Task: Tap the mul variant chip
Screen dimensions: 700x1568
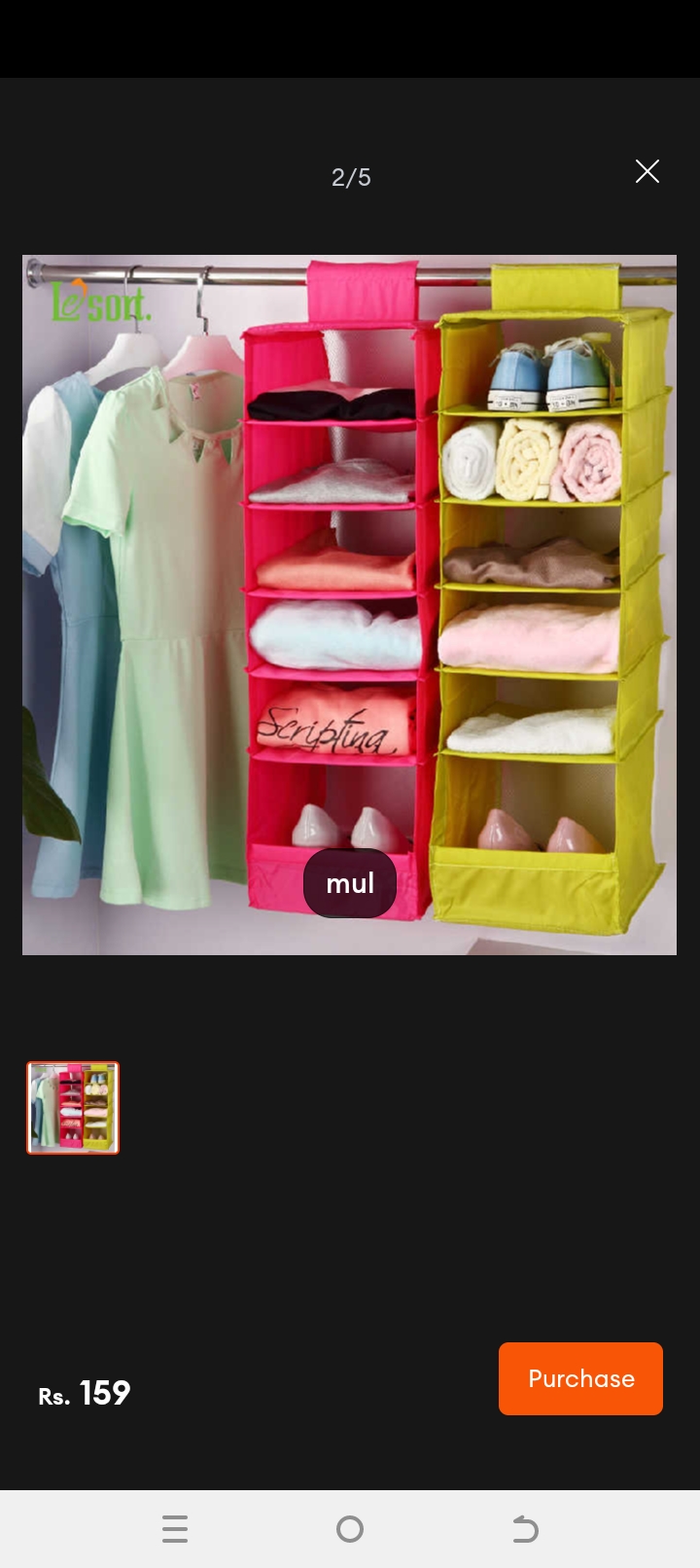Action: (350, 883)
